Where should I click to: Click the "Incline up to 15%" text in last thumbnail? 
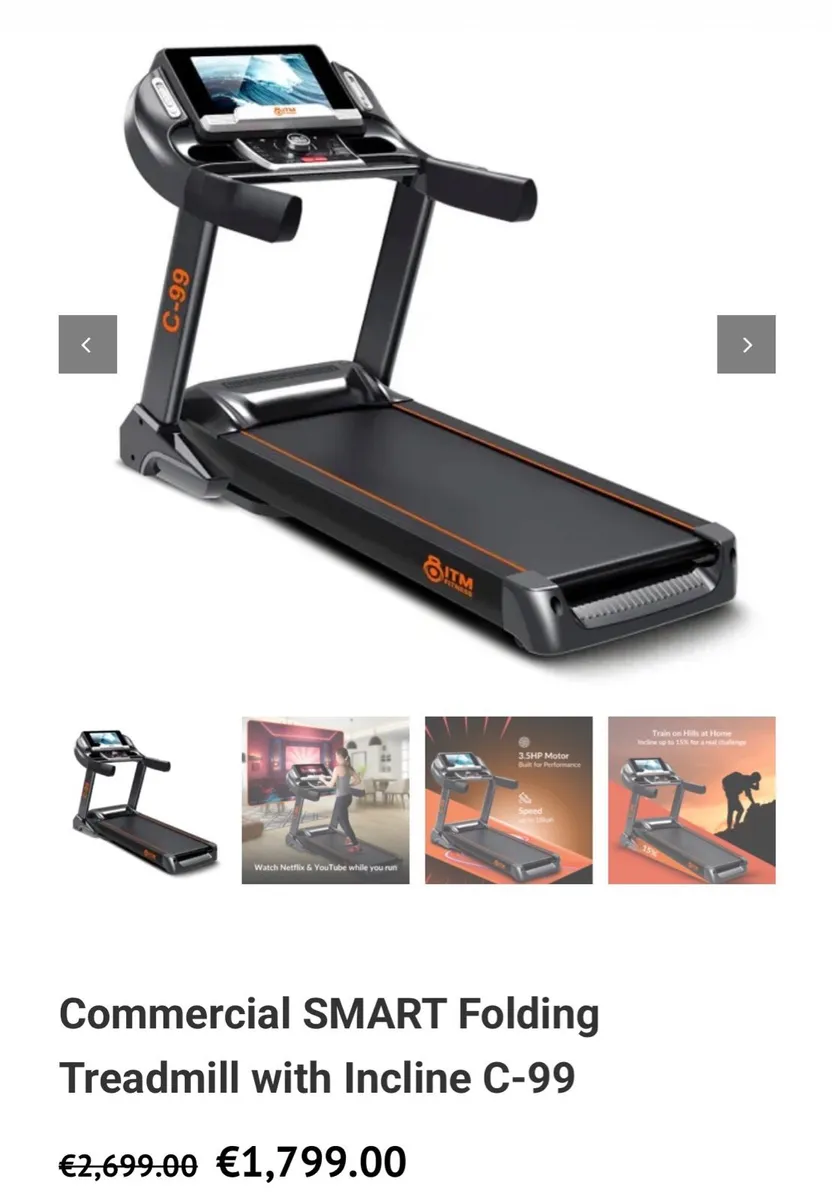[692, 742]
